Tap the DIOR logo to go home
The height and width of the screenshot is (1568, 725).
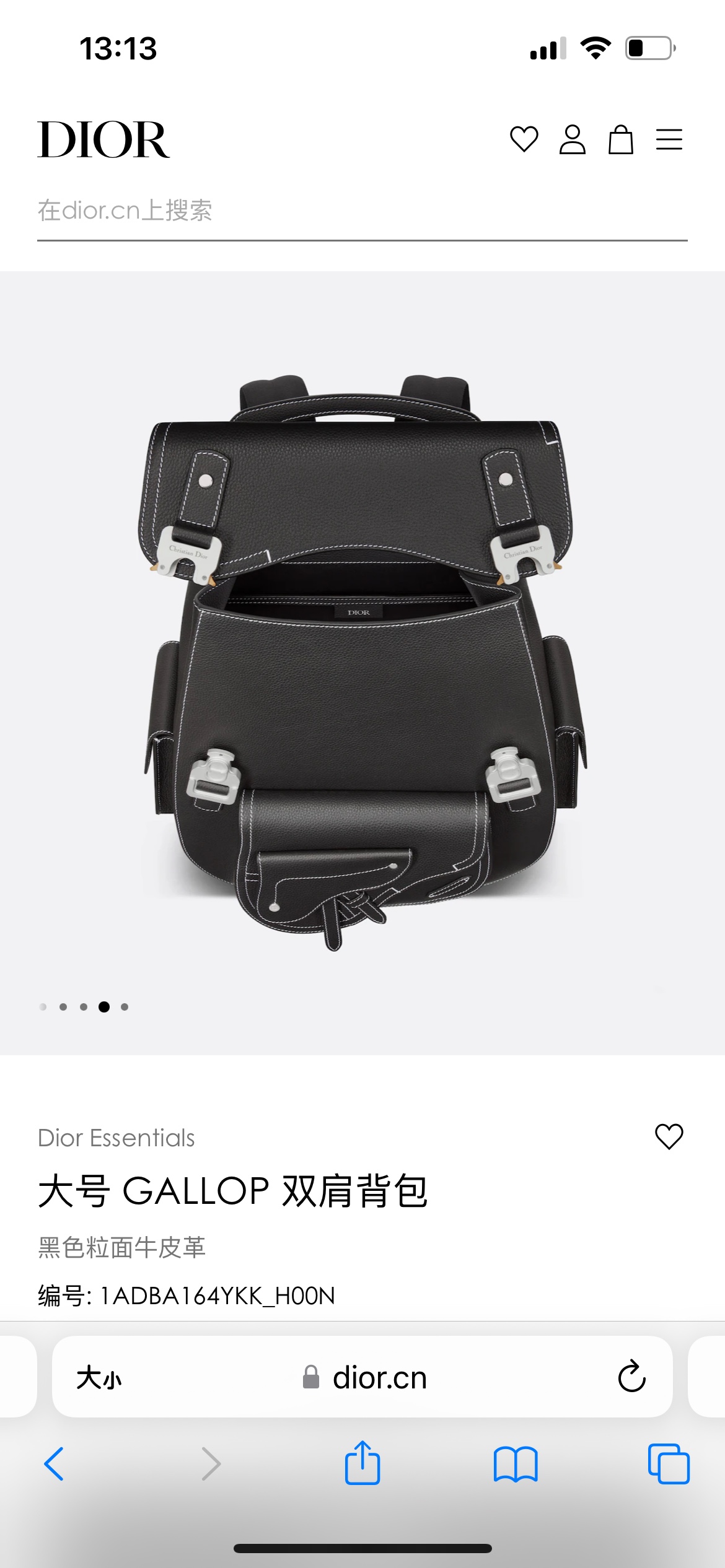pos(103,140)
